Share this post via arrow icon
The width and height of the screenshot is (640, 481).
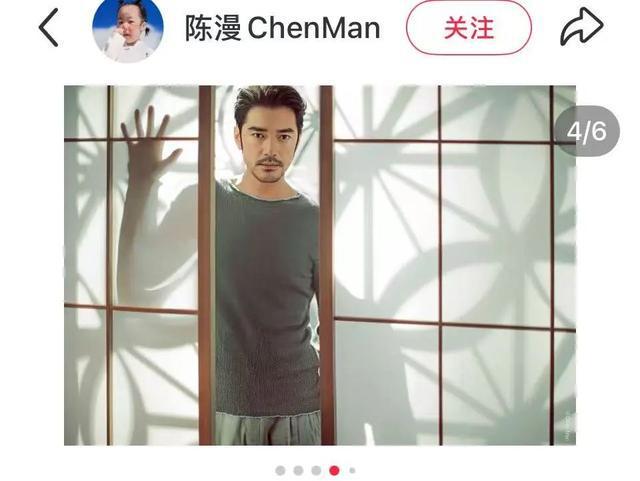point(581,28)
